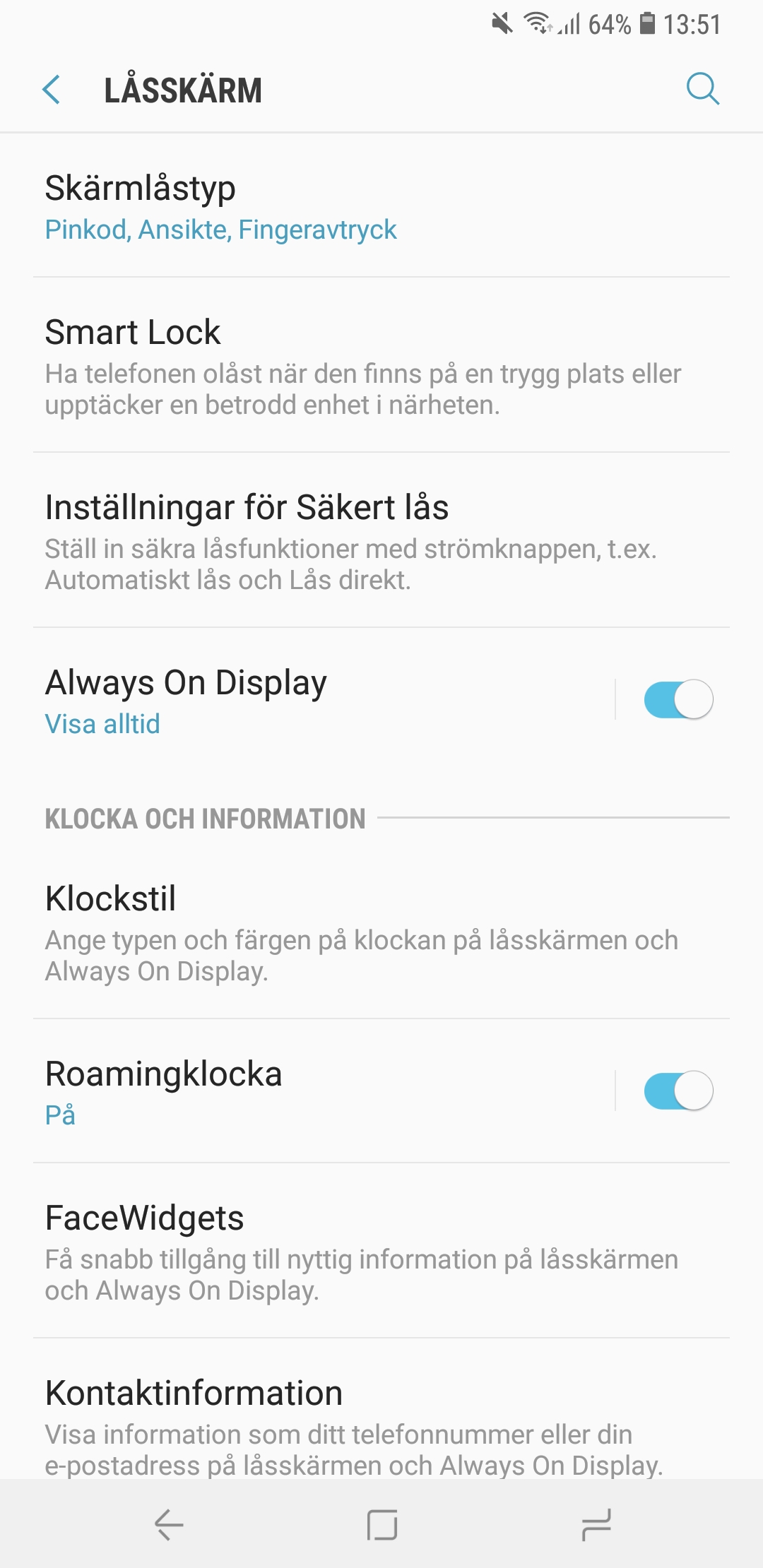The height and width of the screenshot is (1568, 763).
Task: Open Skärmlåstyp settings
Action: point(381,206)
